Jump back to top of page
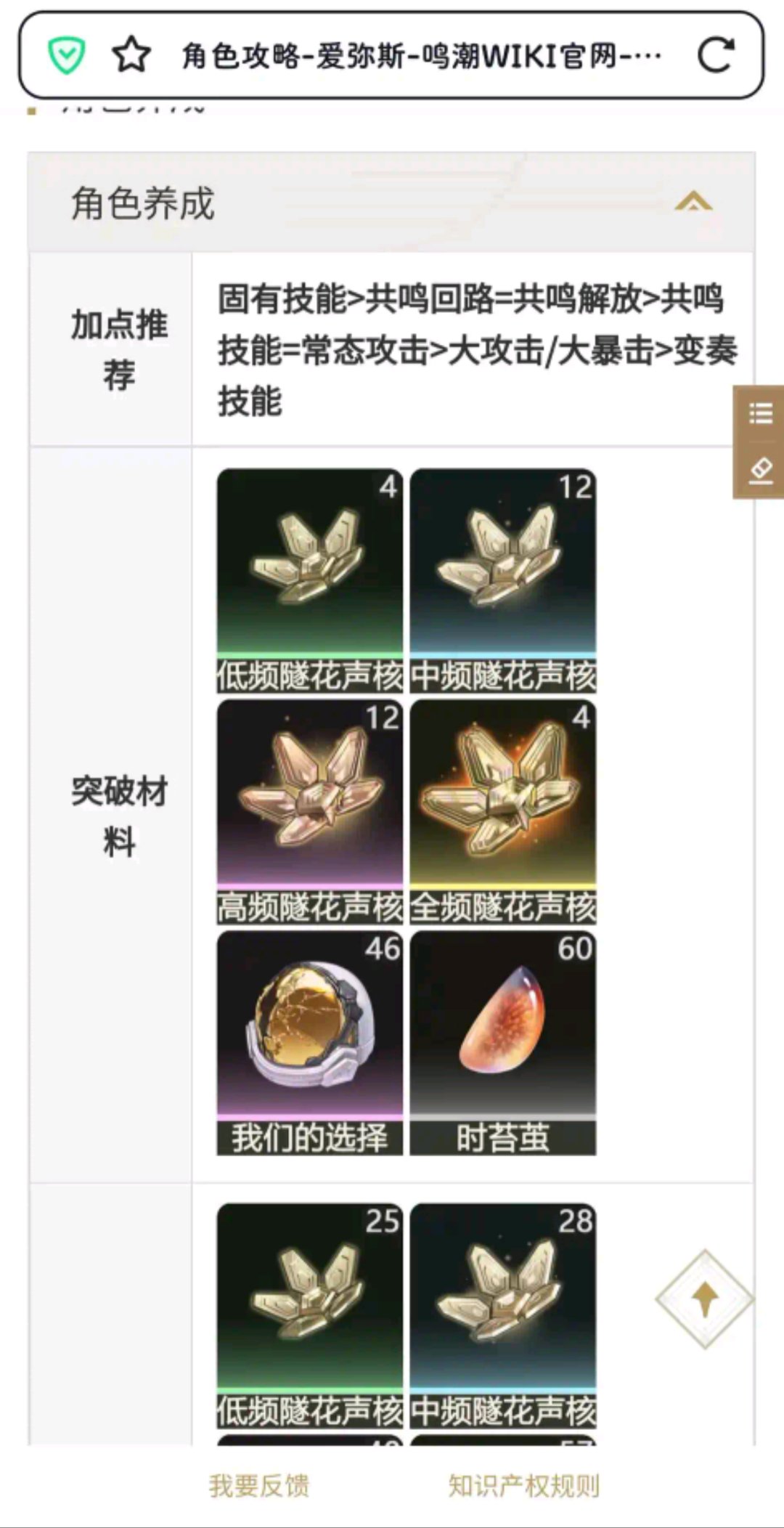The image size is (784, 1528). (x=704, y=1299)
